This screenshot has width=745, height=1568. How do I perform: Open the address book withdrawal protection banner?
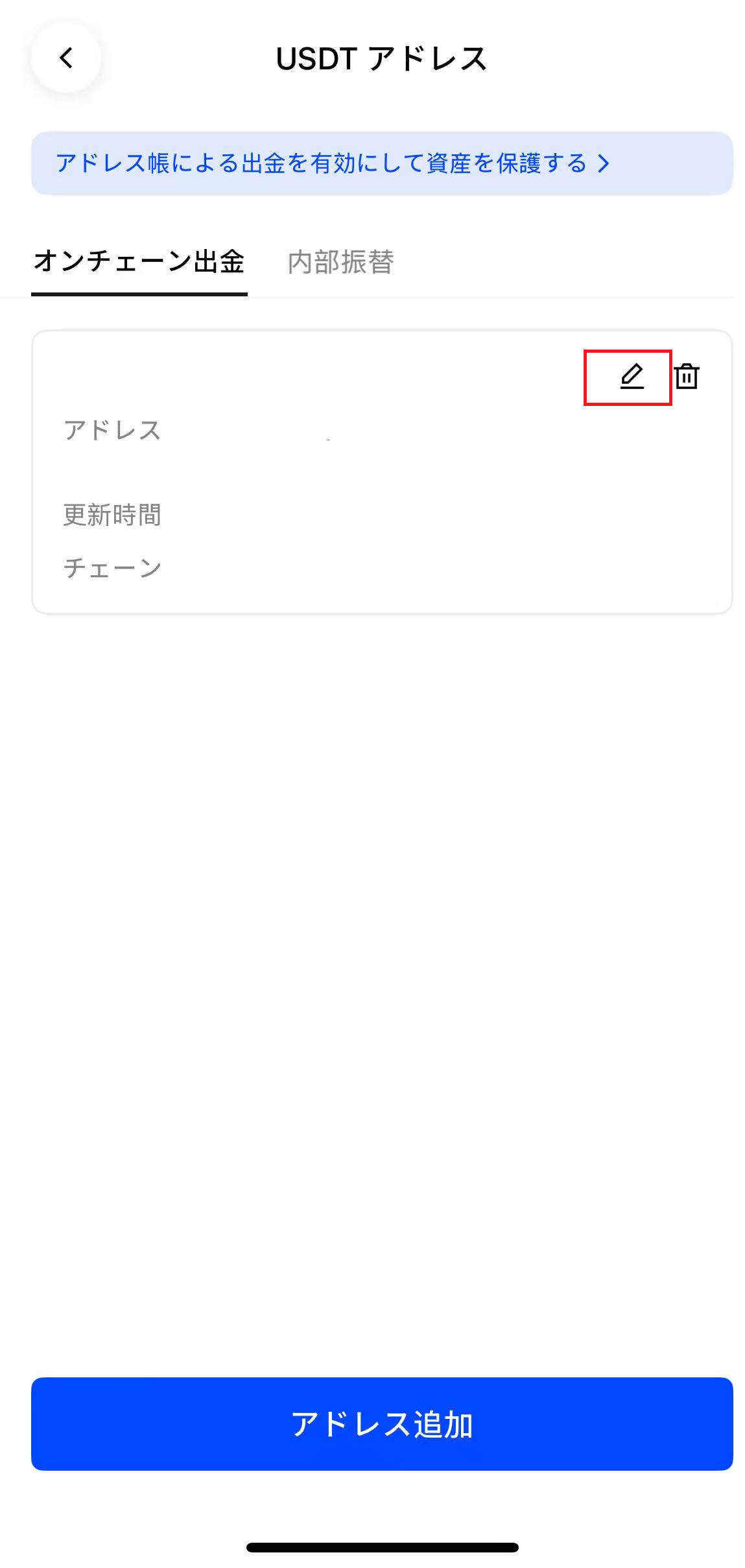tap(381, 163)
